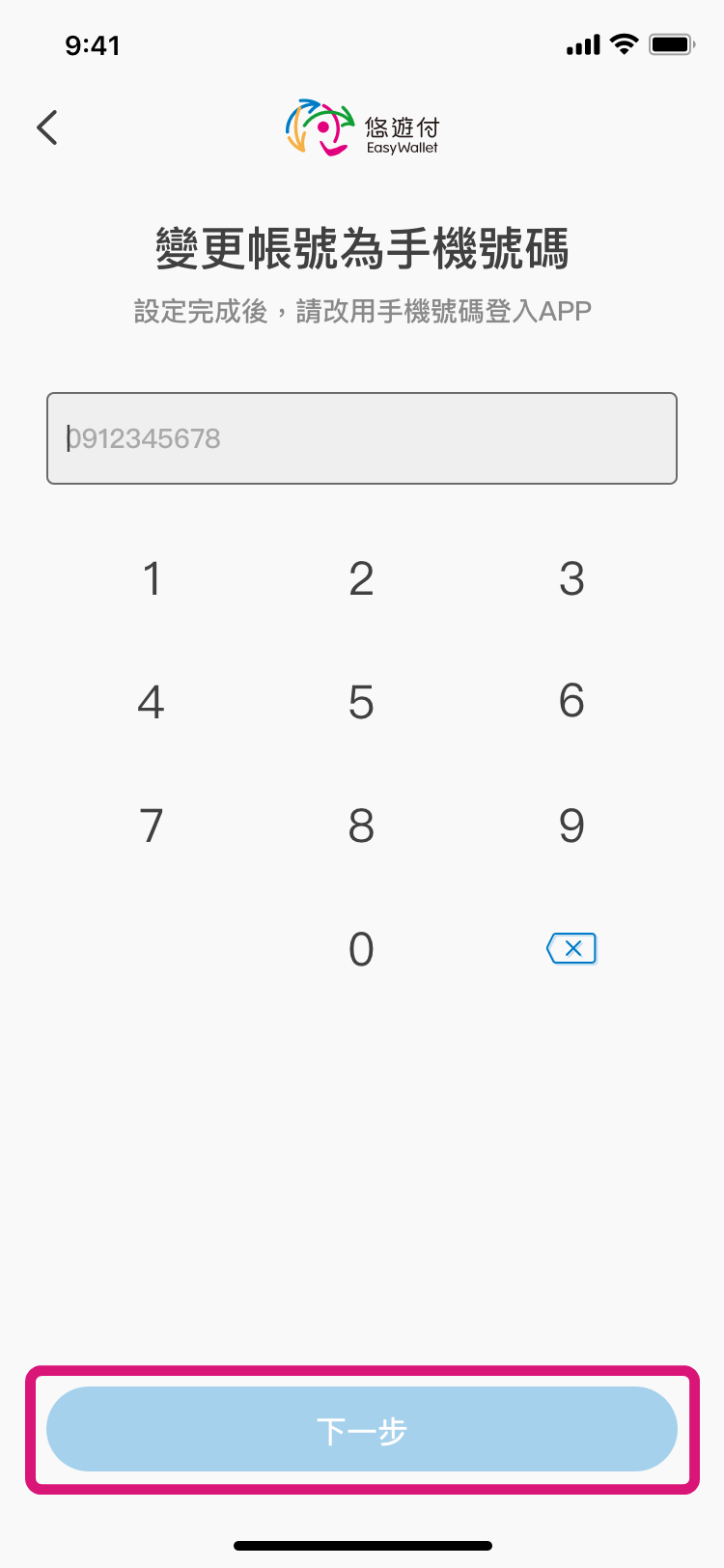Enter digit 7 on the keypad

click(152, 826)
